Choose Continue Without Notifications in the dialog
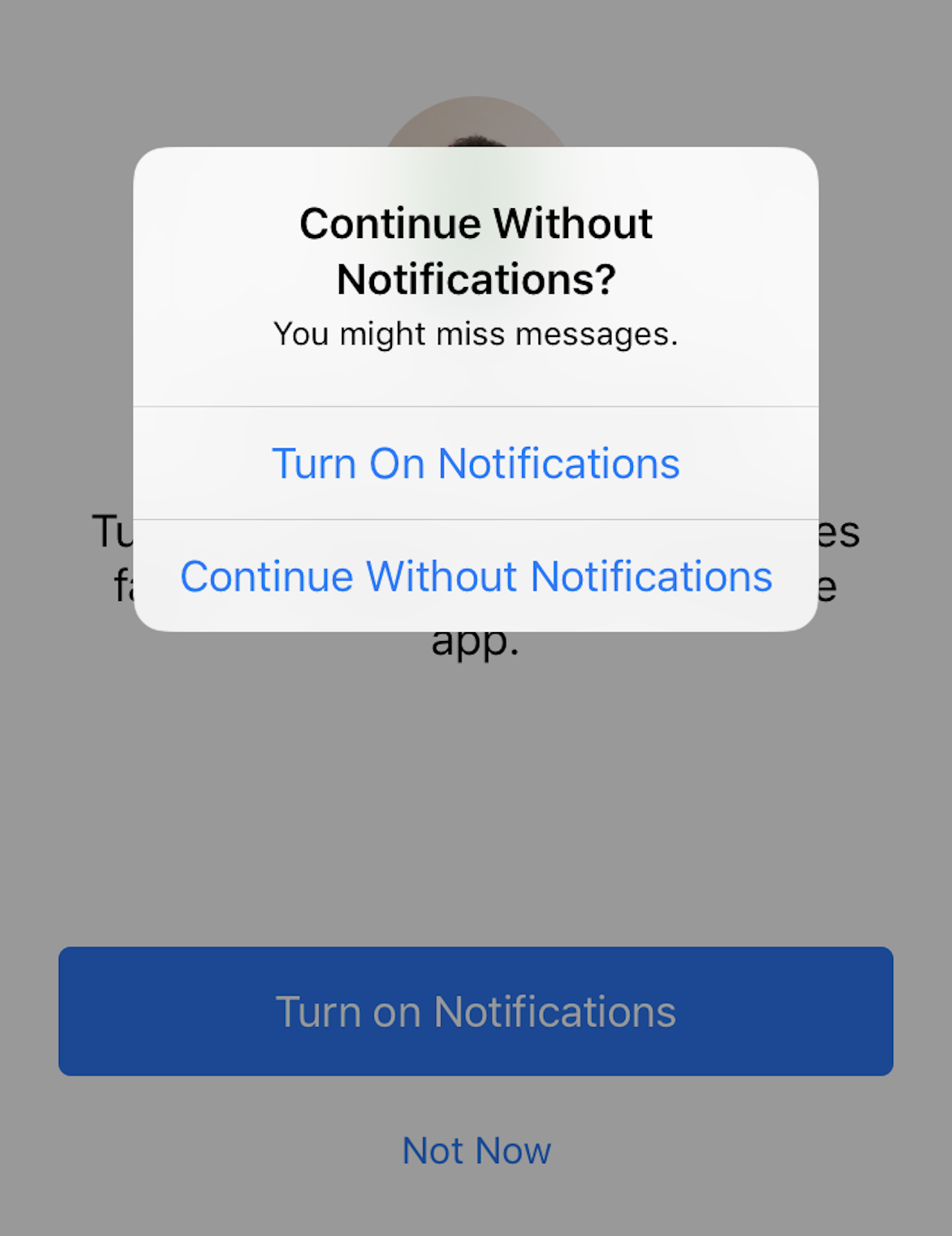952x1236 pixels. pos(476,576)
